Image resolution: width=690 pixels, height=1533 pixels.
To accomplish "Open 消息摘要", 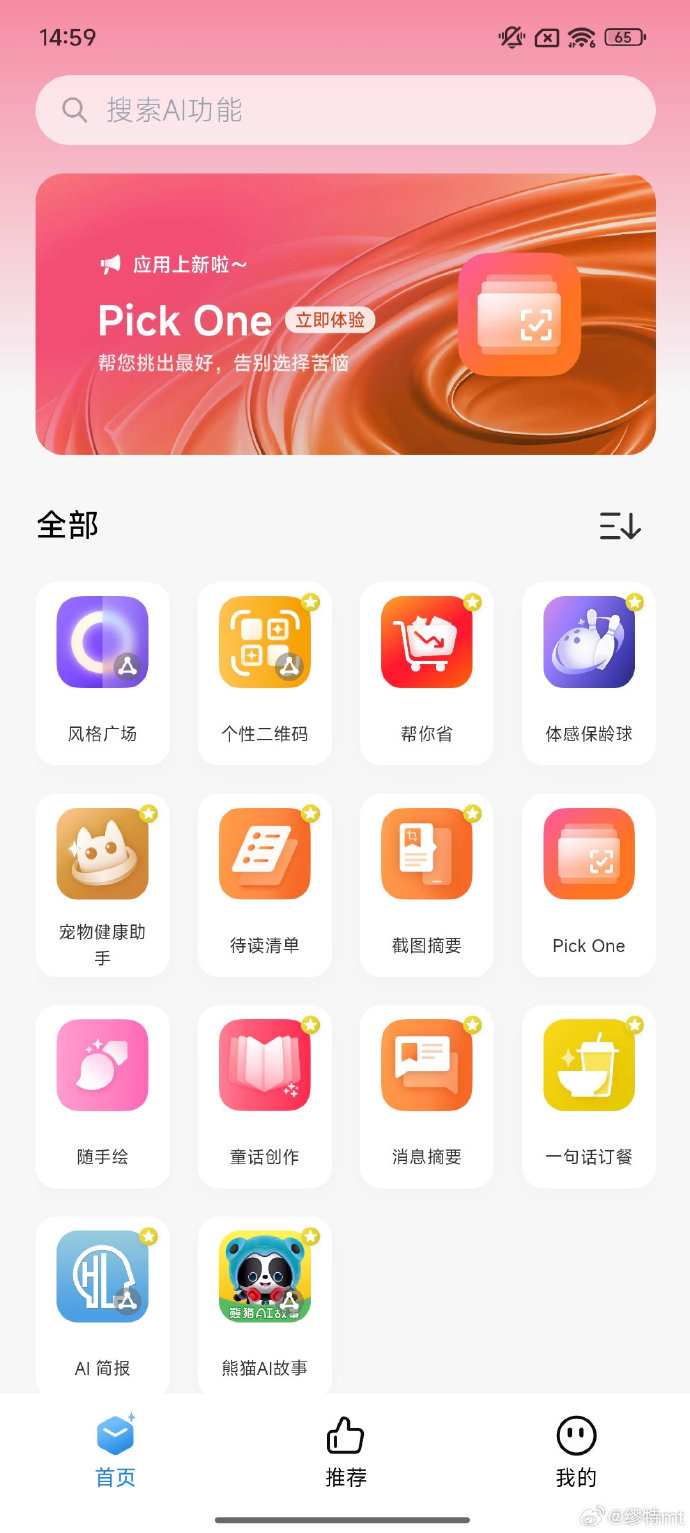I will coord(426,1096).
